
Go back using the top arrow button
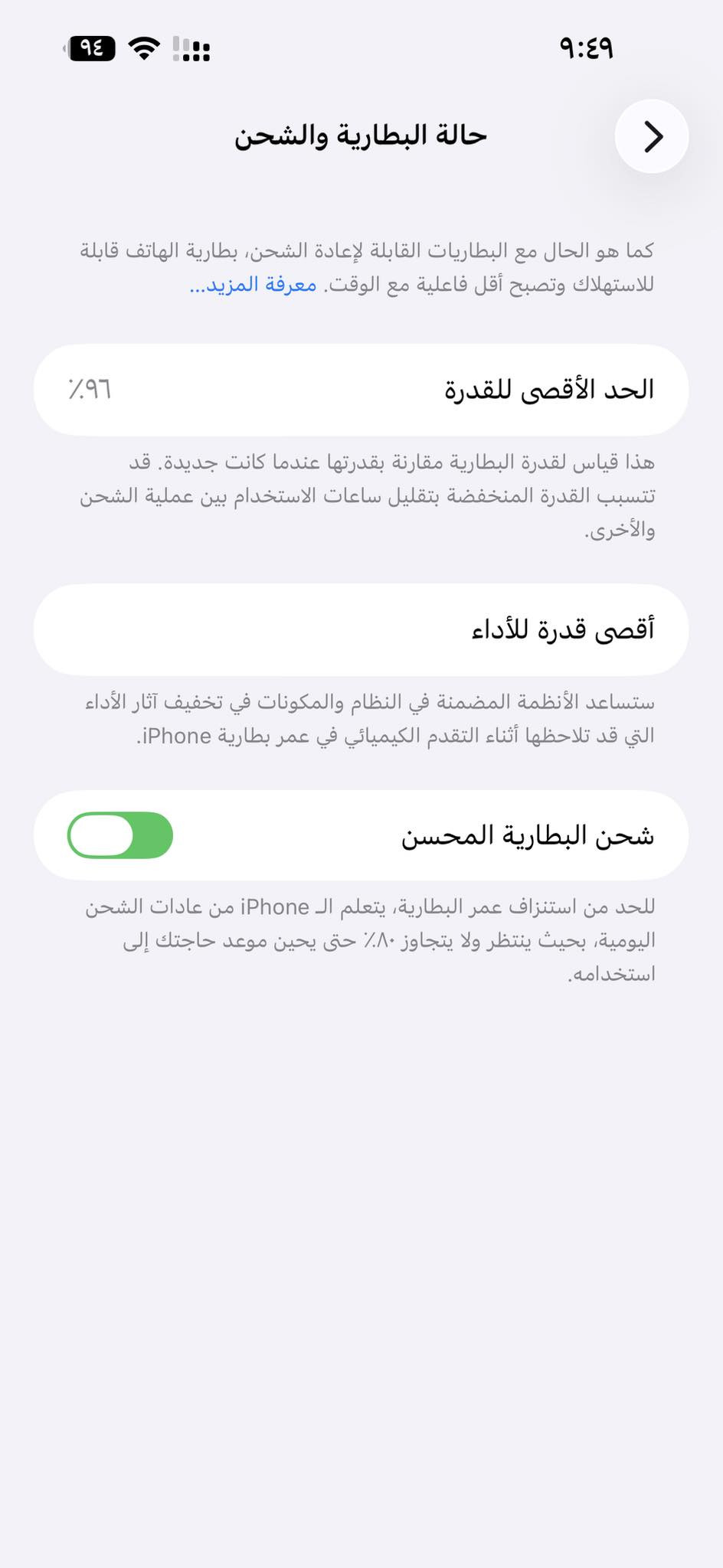click(x=652, y=136)
